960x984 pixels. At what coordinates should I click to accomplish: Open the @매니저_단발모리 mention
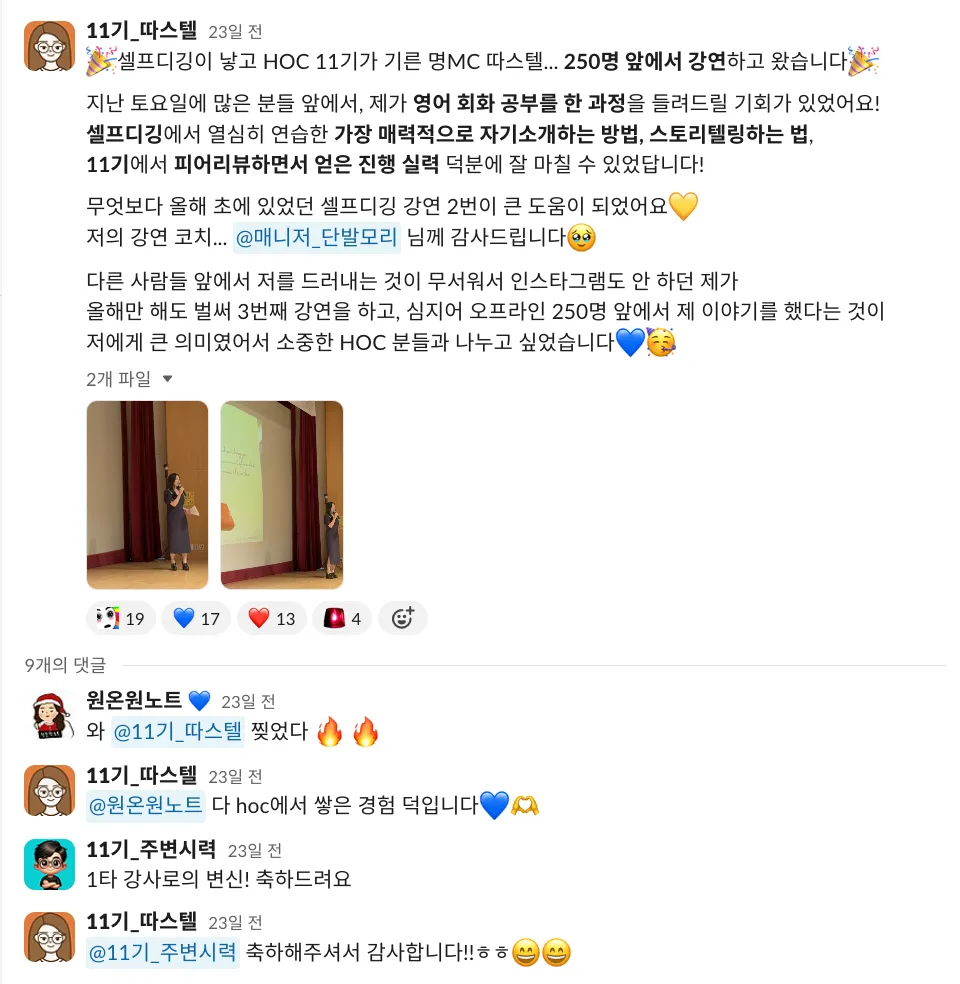click(315, 238)
